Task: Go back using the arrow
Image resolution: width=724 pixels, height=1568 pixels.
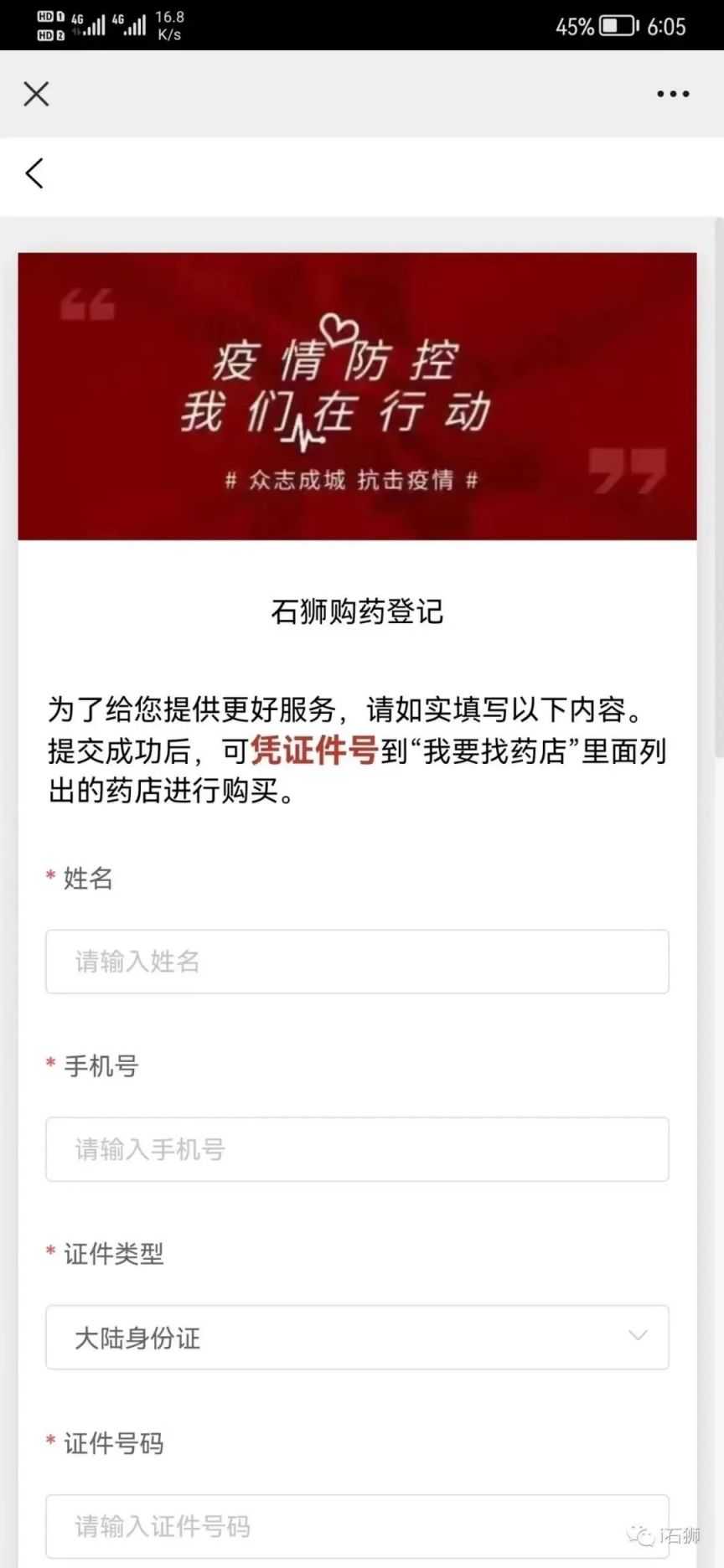Action: click(x=34, y=173)
